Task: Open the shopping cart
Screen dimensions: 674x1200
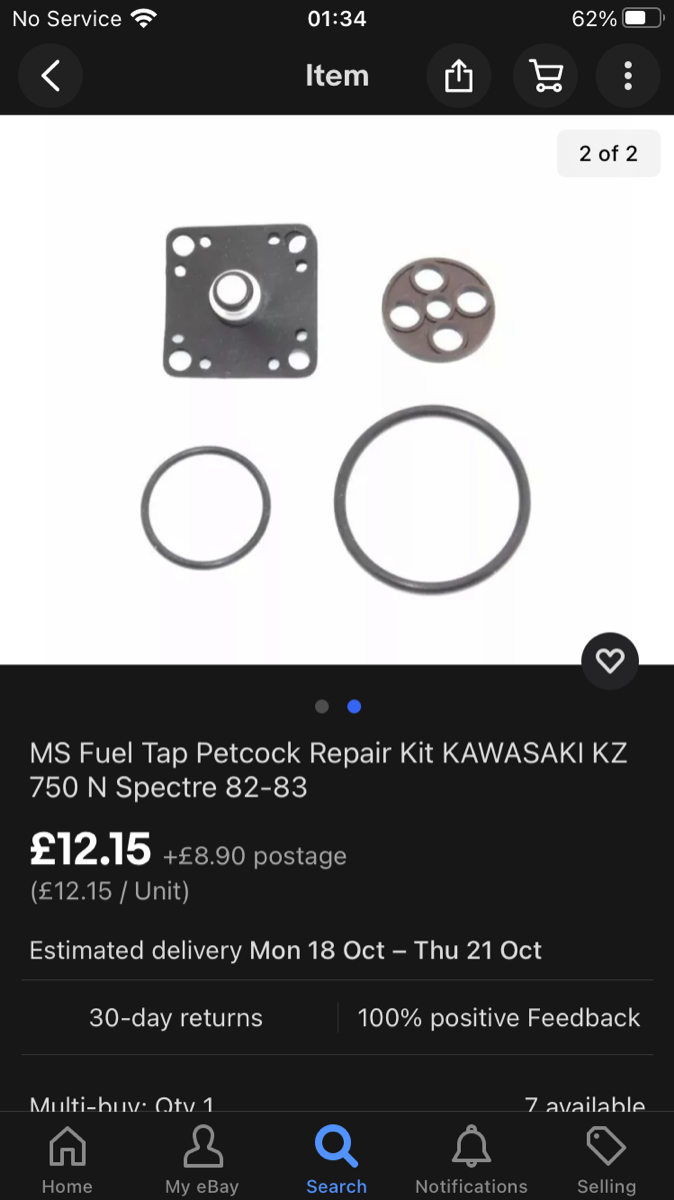Action: coord(544,76)
